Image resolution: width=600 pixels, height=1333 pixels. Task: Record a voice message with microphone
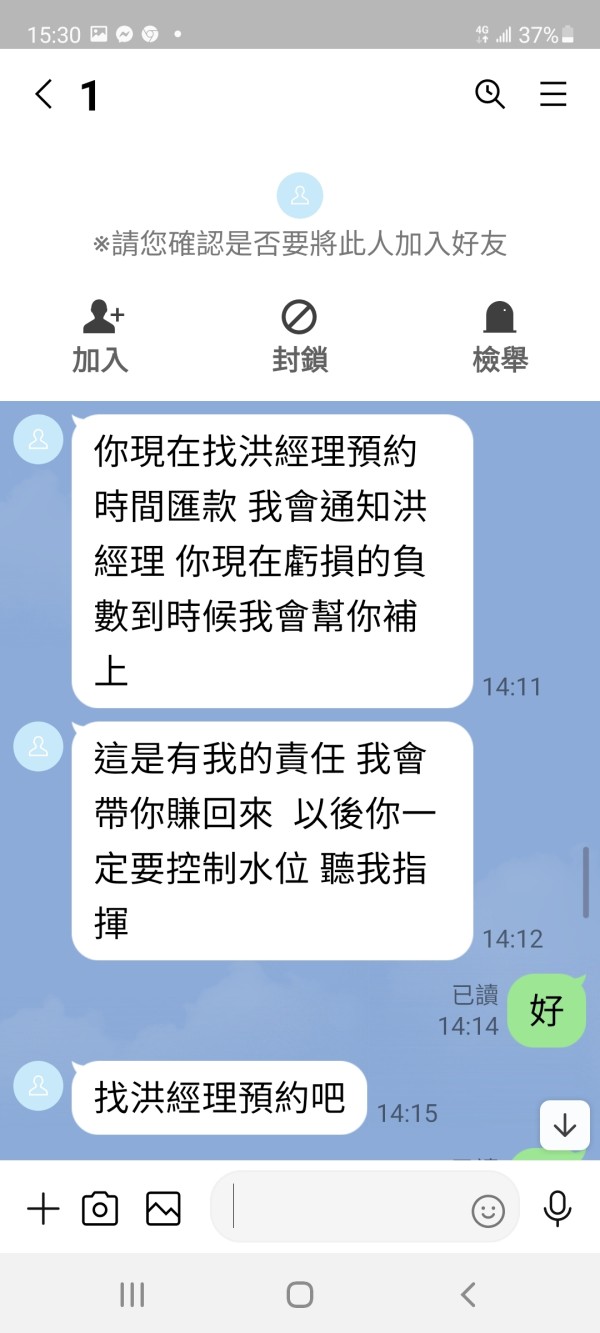pyautogui.click(x=557, y=1209)
